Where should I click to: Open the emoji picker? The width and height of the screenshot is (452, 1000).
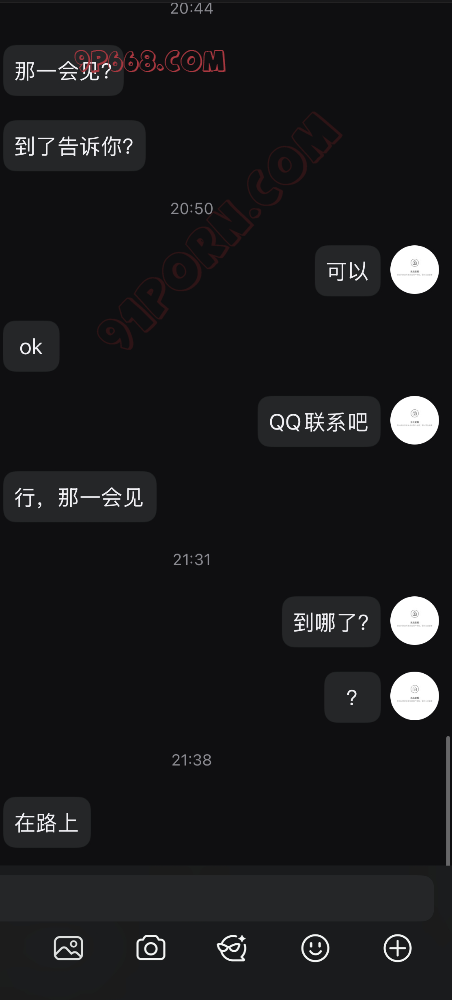point(315,948)
